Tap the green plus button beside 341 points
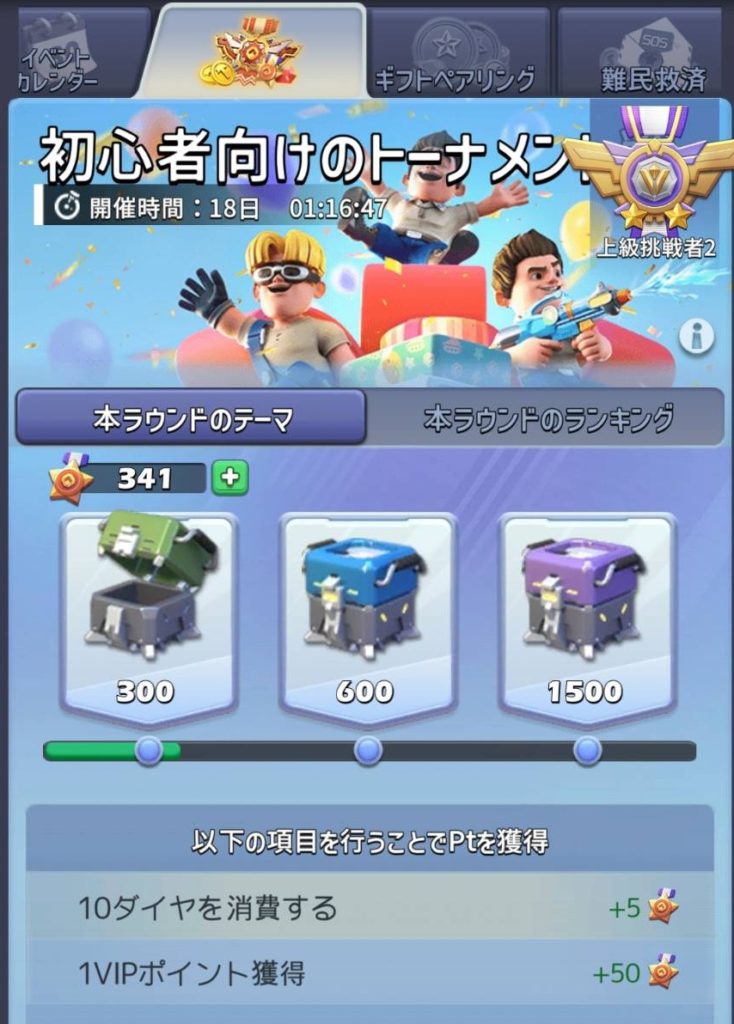Image resolution: width=734 pixels, height=1024 pixels. [x=231, y=479]
